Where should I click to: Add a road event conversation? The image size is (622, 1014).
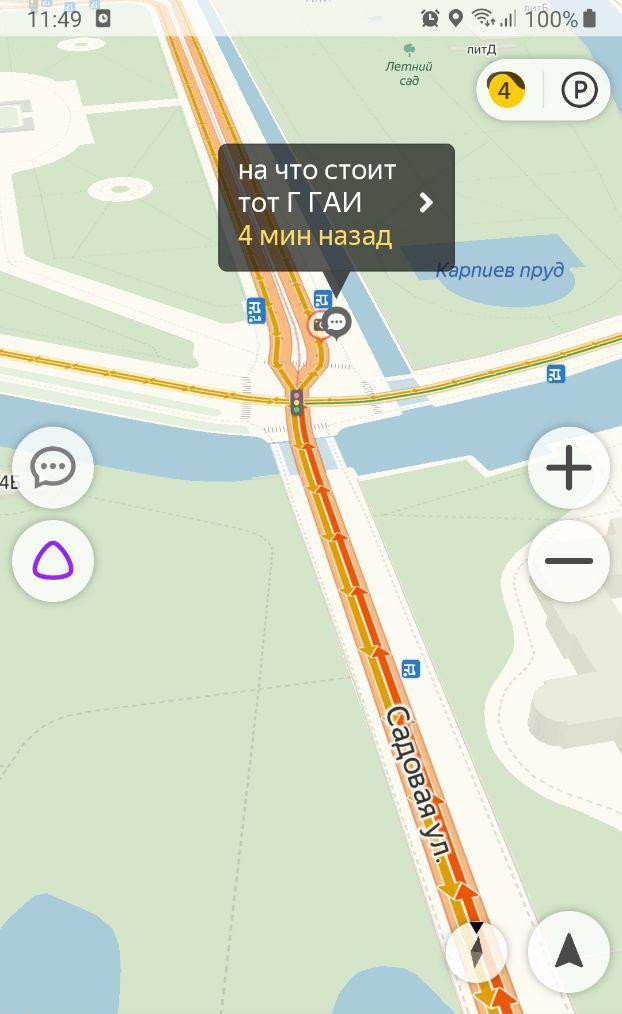tap(53, 467)
